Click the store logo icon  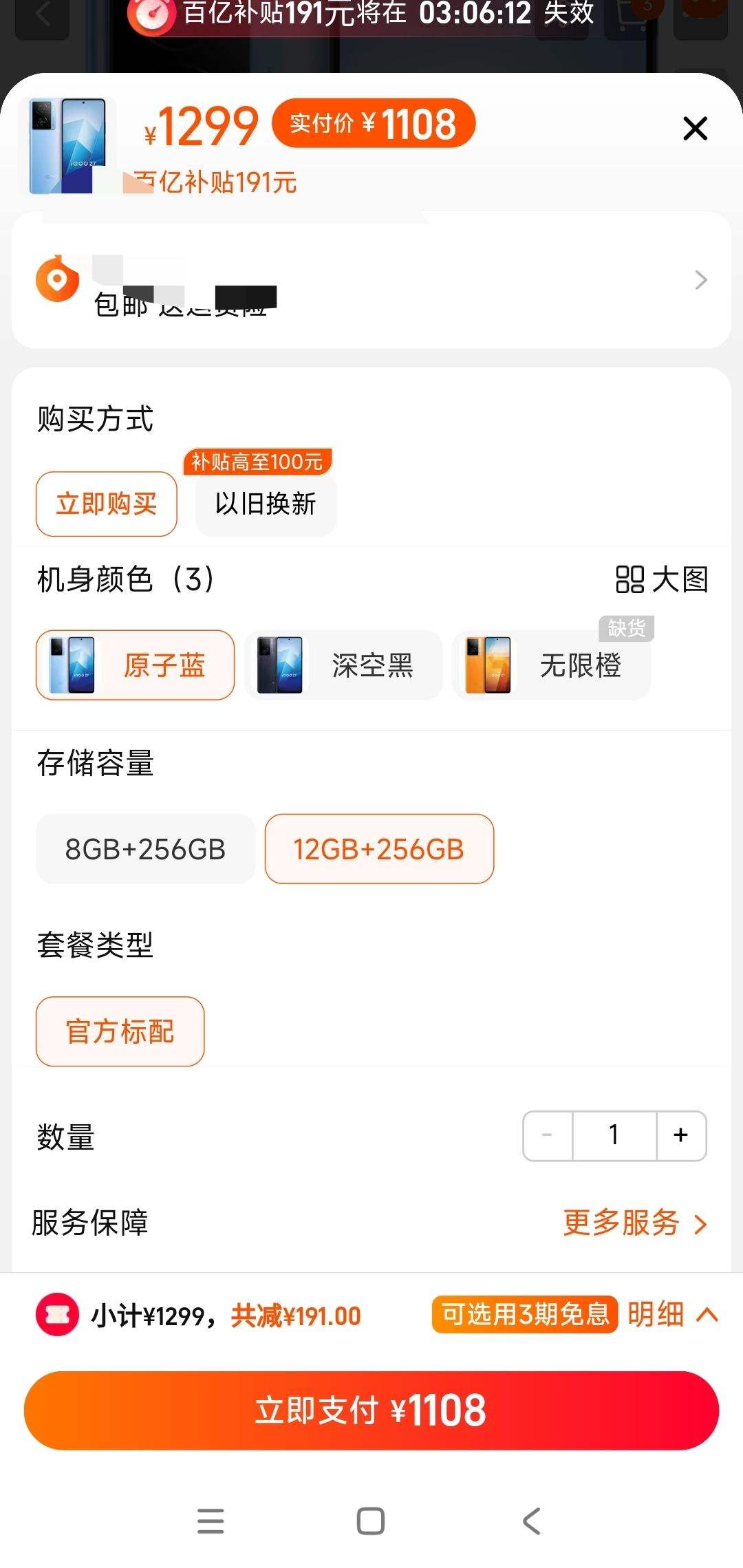[x=58, y=280]
